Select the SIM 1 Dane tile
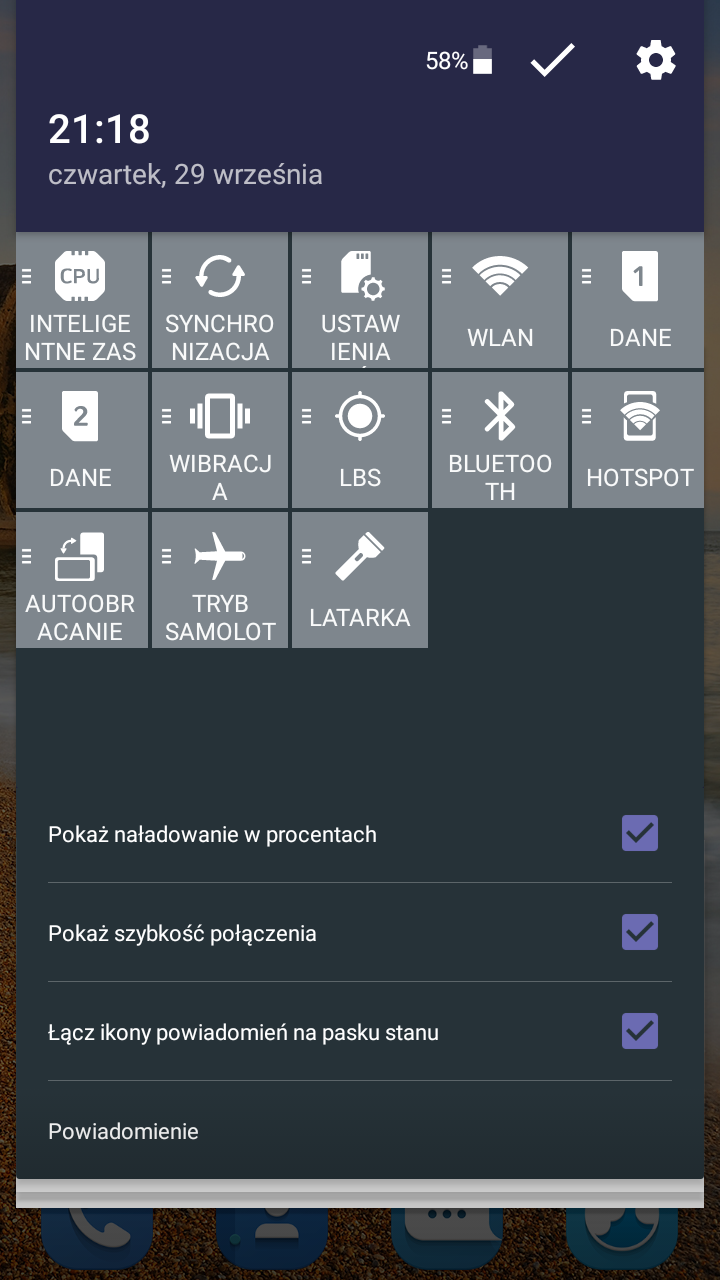Screen dimensions: 720x1280 (x=640, y=300)
